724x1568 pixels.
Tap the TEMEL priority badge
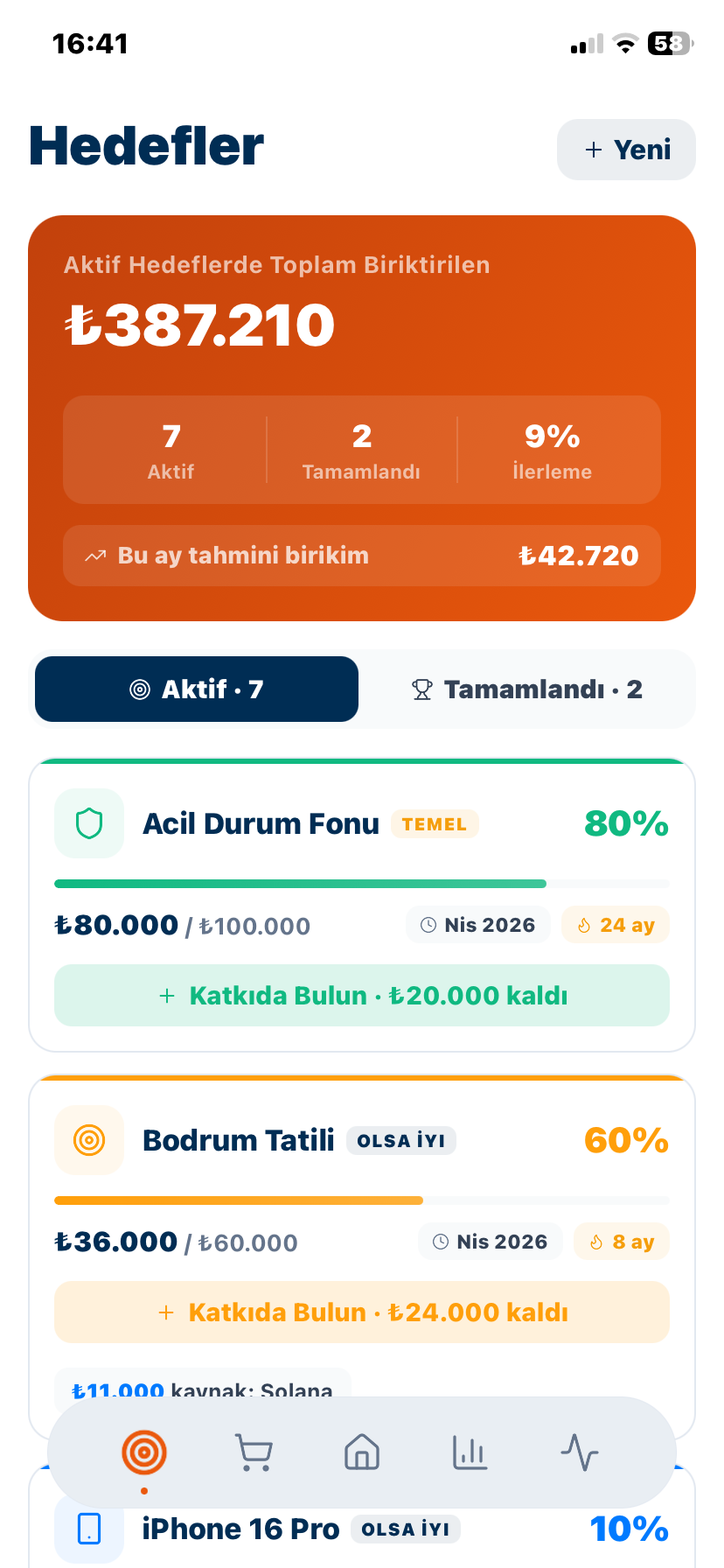435,823
